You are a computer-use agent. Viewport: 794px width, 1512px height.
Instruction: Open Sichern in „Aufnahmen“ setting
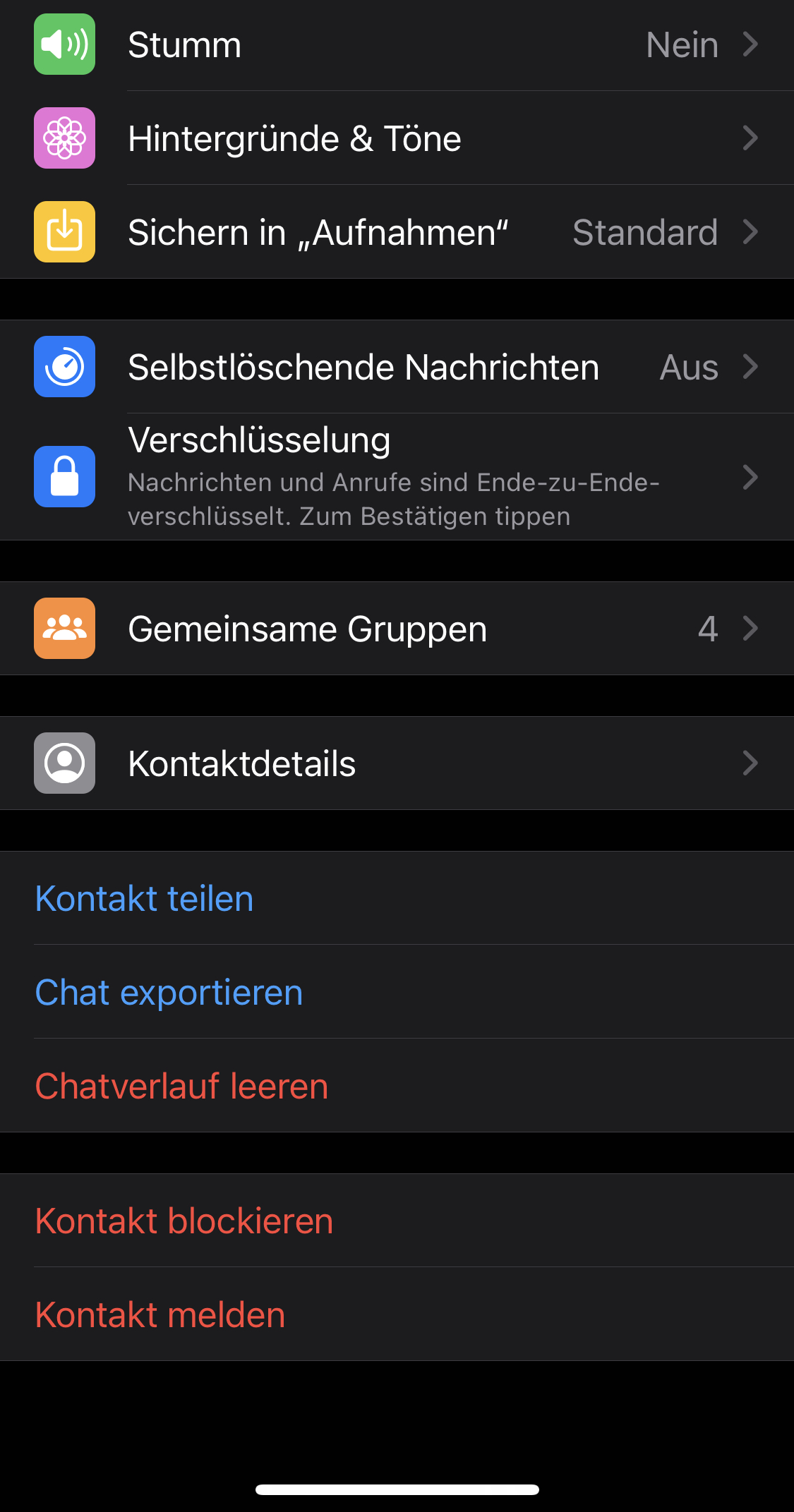pyautogui.click(x=397, y=232)
